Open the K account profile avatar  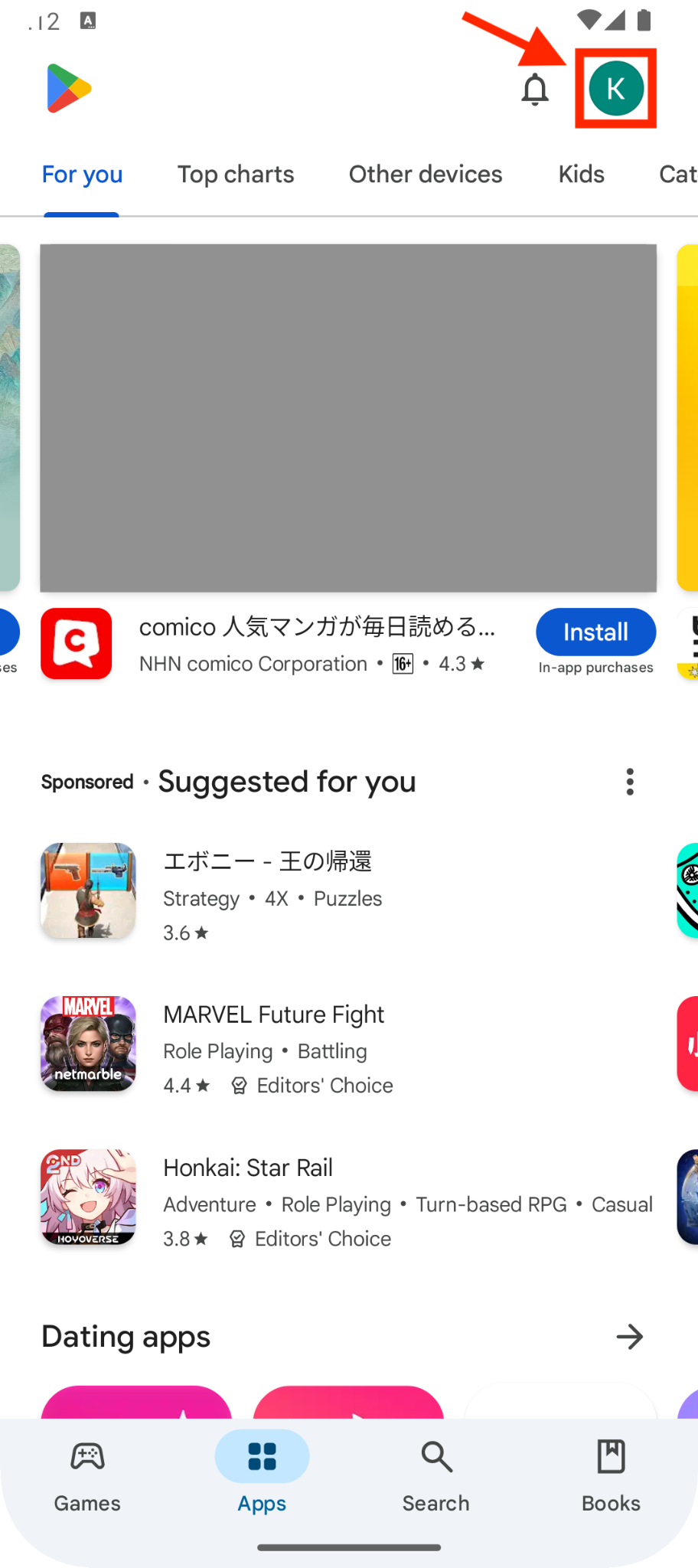pos(616,89)
